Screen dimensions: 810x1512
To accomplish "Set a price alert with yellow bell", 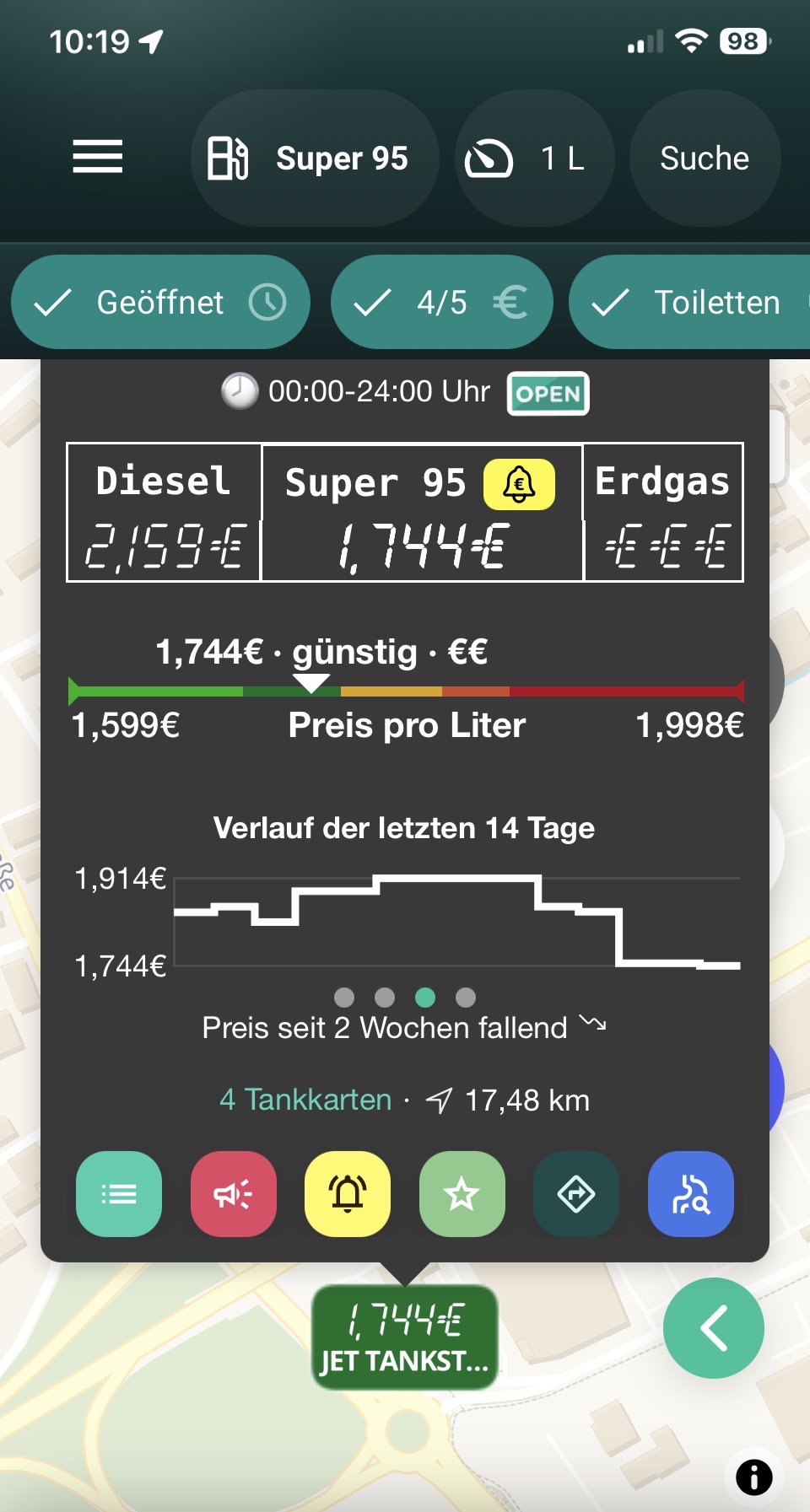I will coord(348,1194).
